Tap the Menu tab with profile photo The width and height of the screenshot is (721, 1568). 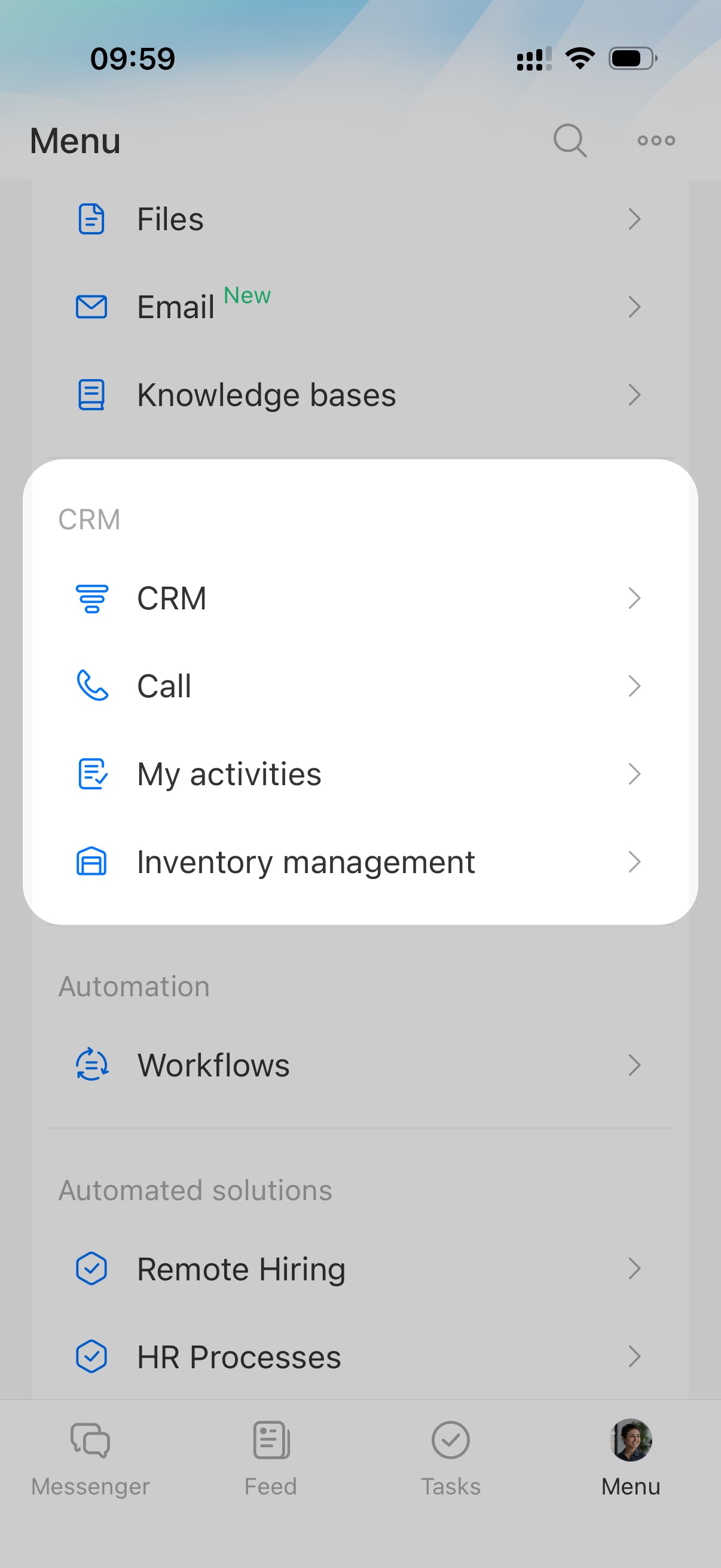[630, 1457]
